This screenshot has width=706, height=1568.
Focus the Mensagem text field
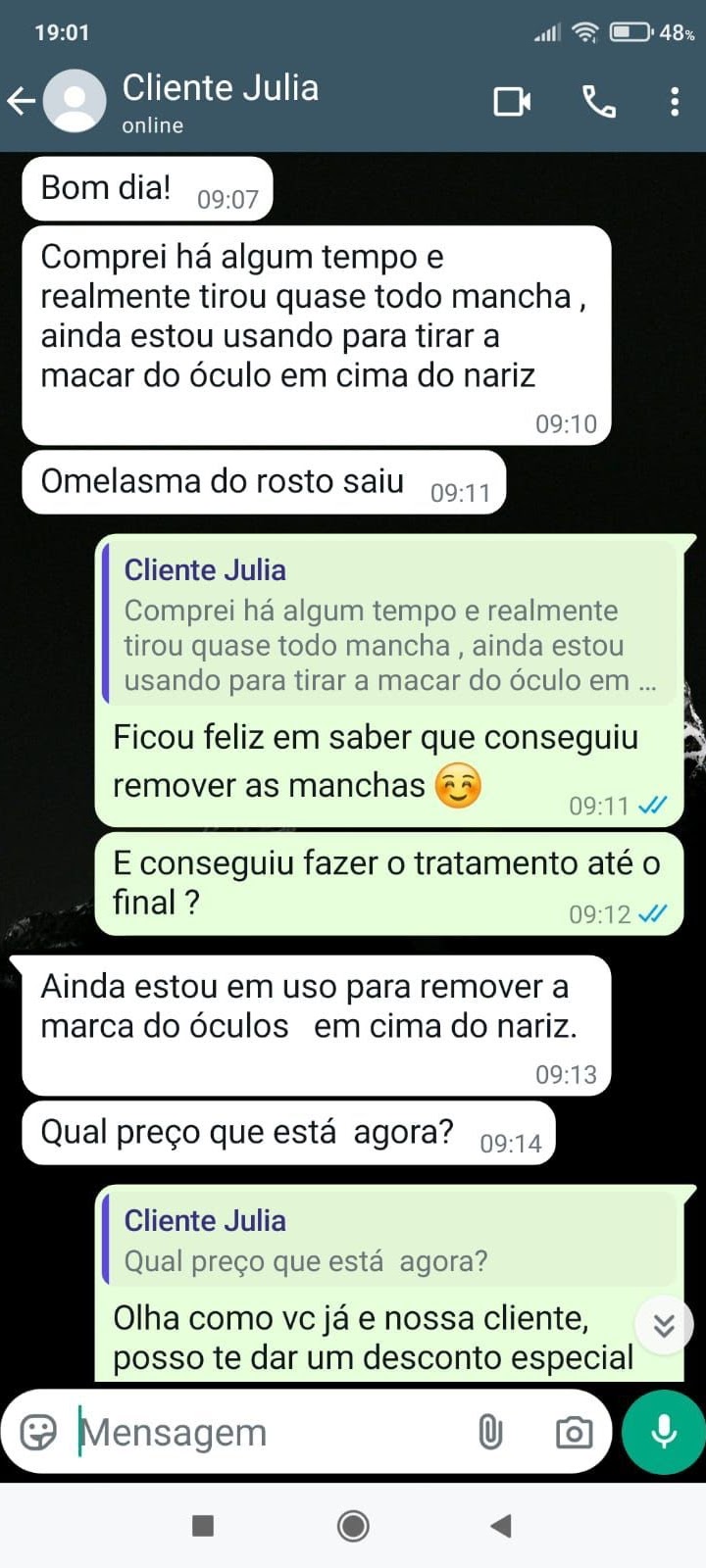click(265, 1433)
